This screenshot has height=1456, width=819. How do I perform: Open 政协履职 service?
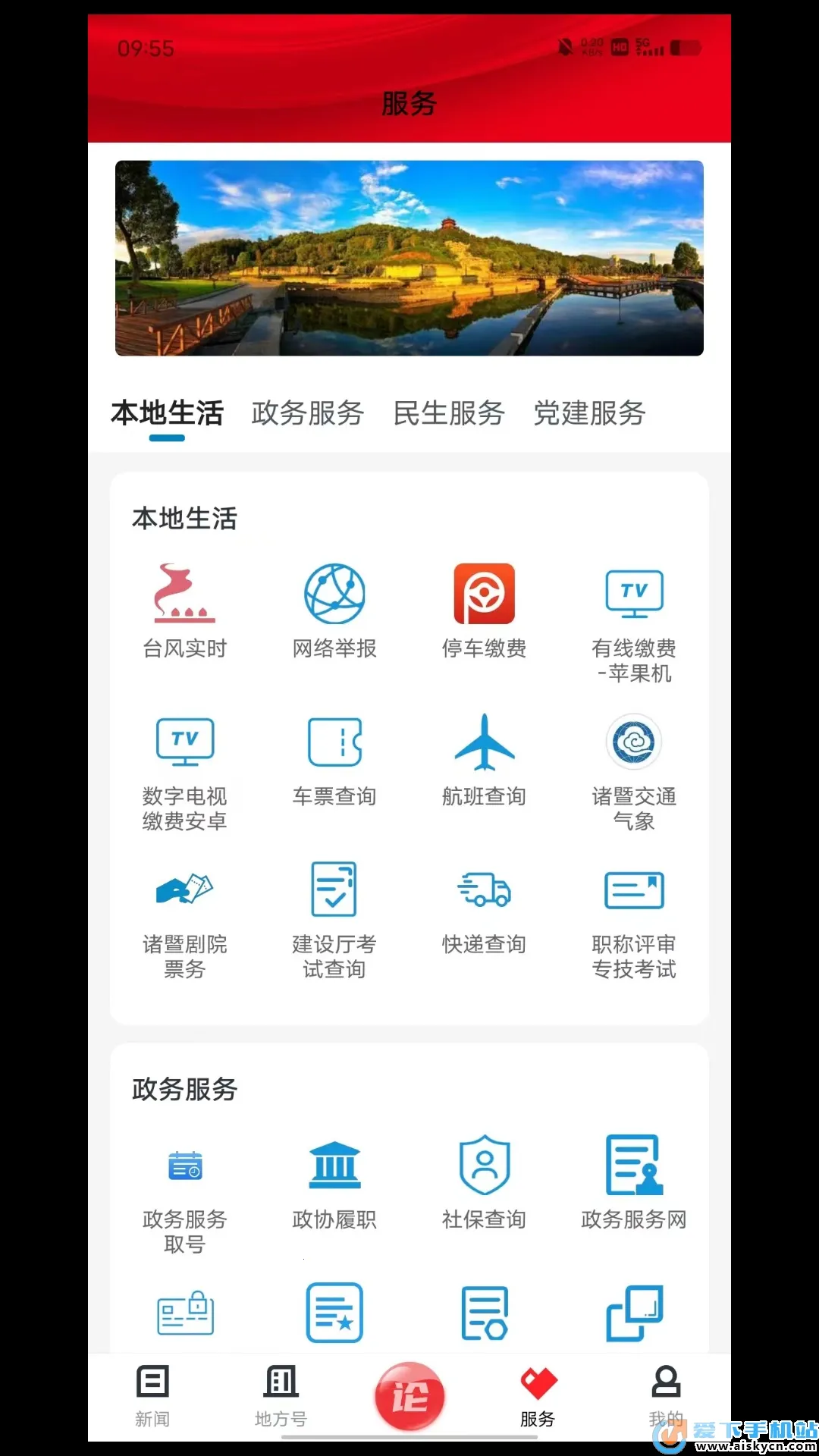pyautogui.click(x=334, y=1181)
